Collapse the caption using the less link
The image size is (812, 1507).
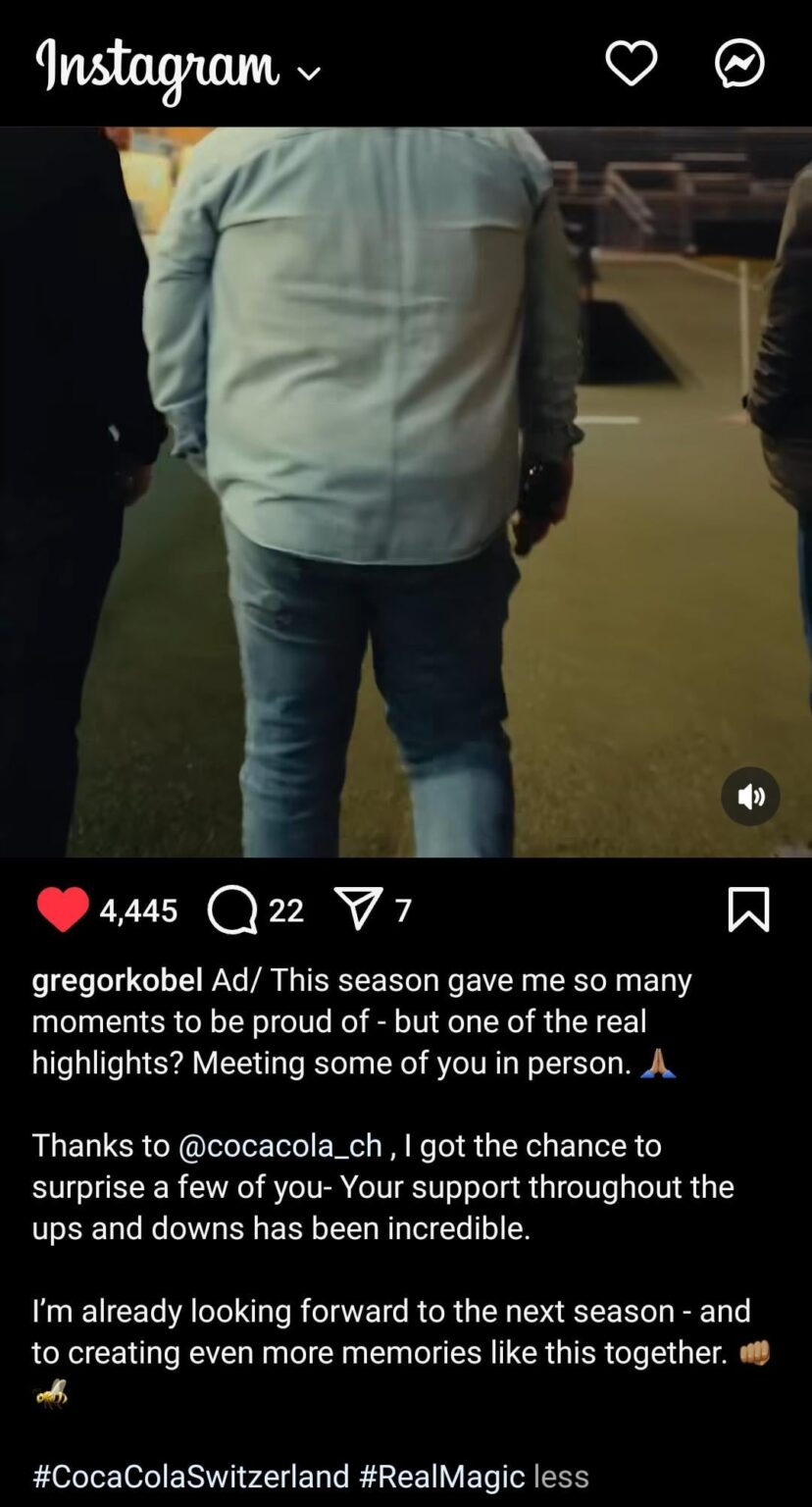[x=560, y=1476]
